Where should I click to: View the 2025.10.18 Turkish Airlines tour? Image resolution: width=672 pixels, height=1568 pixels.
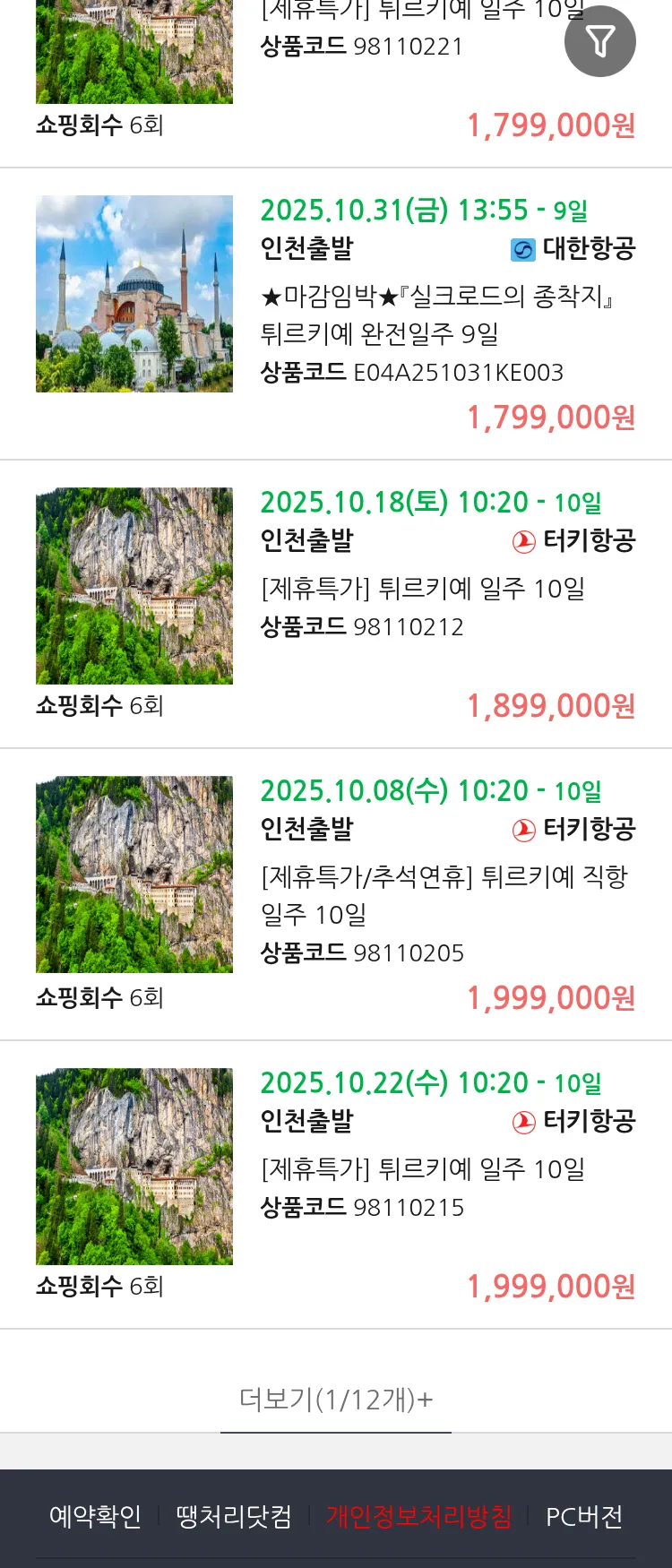422,588
